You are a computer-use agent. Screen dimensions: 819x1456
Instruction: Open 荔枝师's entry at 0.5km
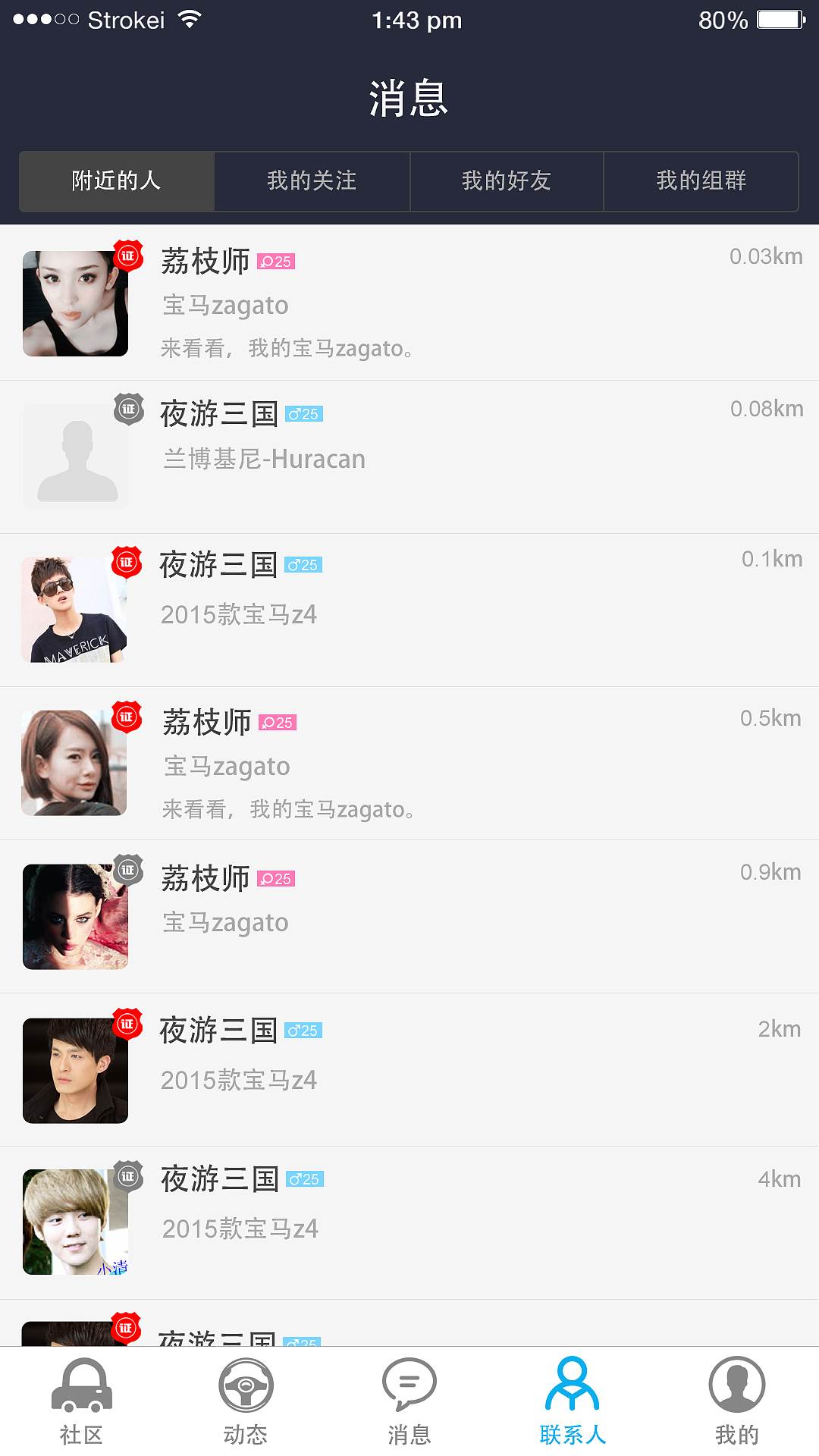pos(409,763)
